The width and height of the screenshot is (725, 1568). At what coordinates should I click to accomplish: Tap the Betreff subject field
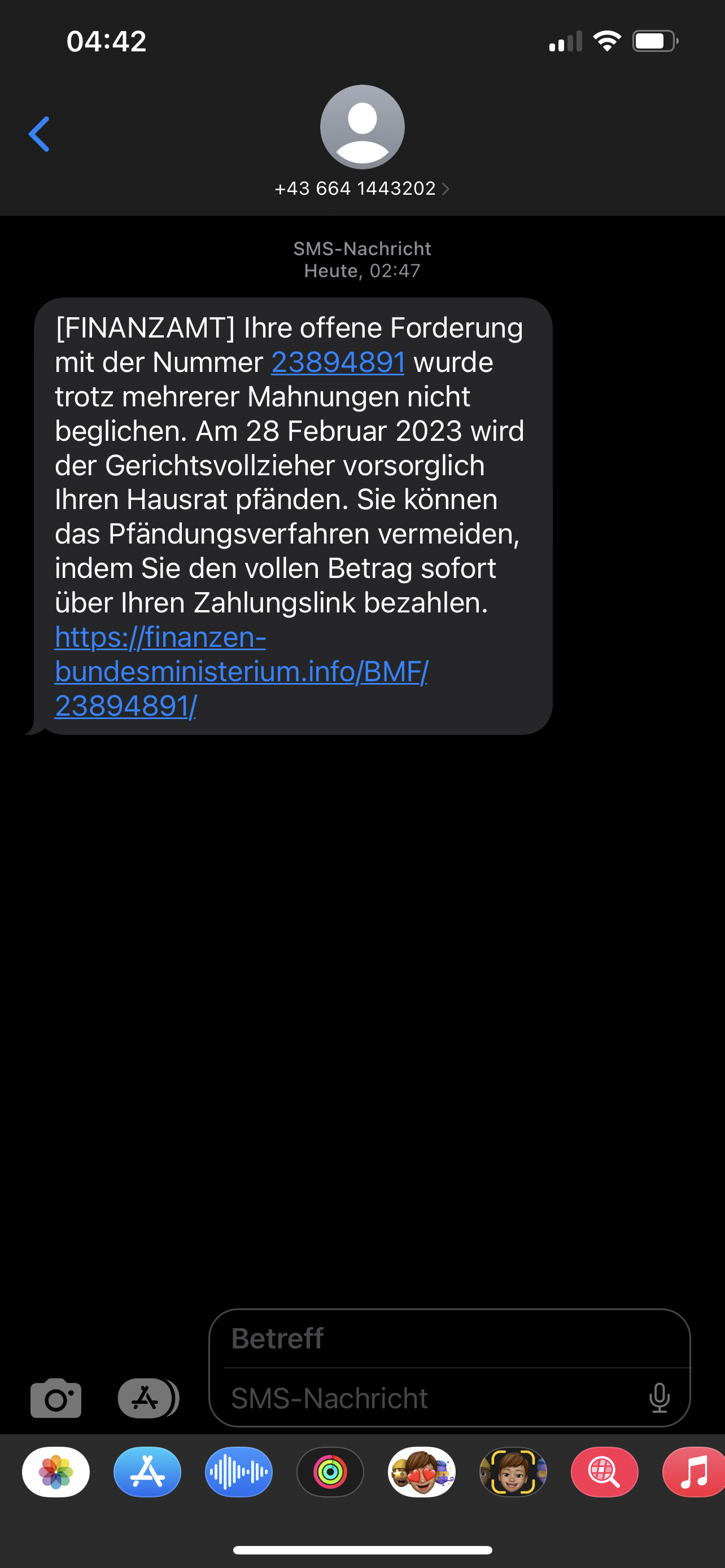click(449, 1338)
